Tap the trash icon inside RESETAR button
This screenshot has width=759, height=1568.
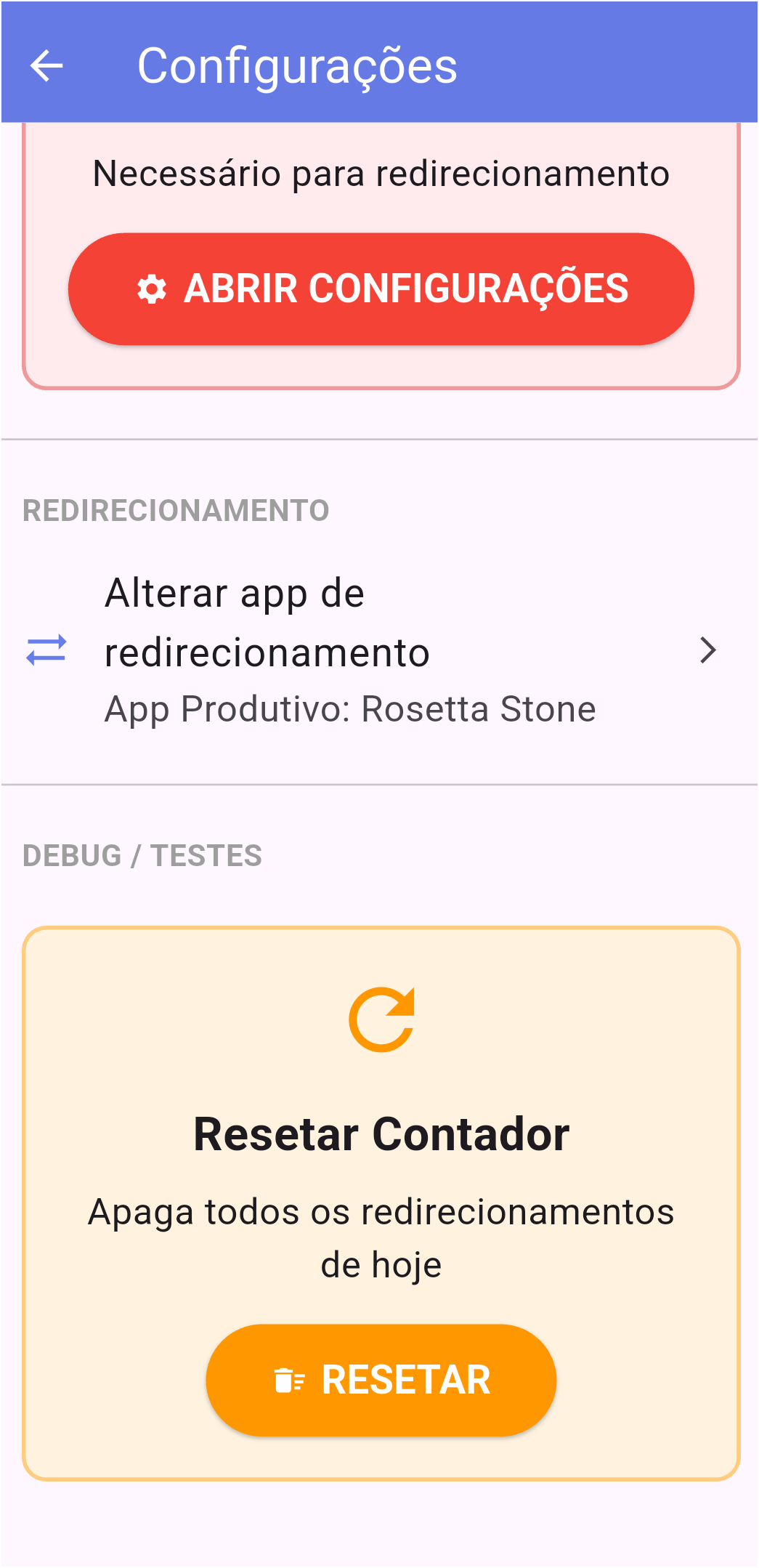click(288, 1379)
